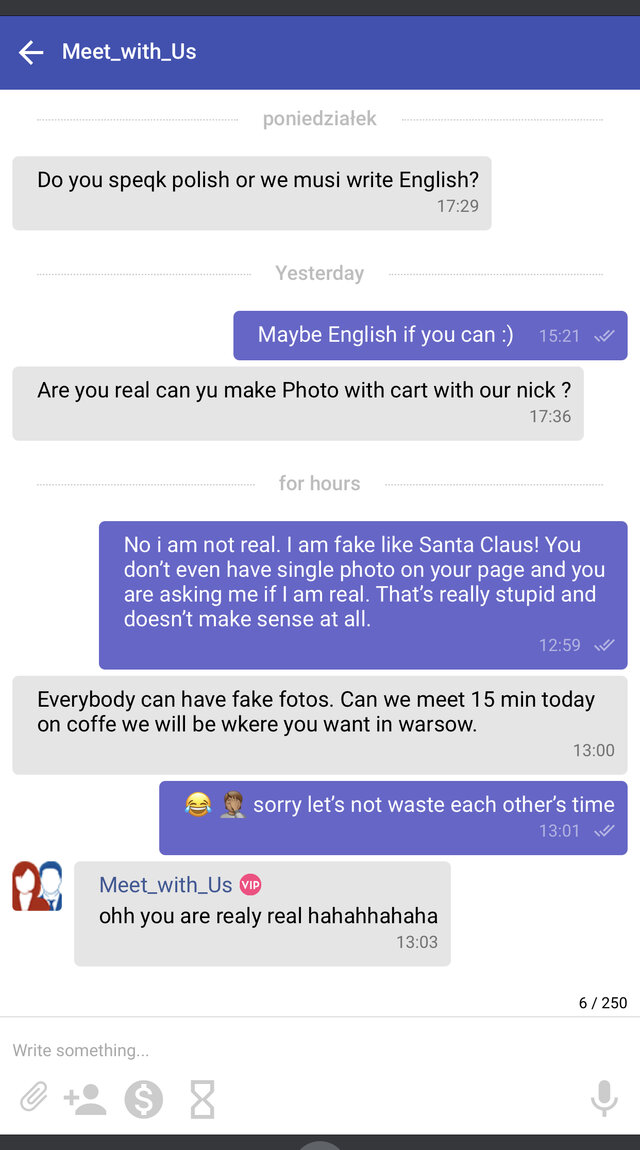The width and height of the screenshot is (640, 1150).
Task: Focus the Write something message field
Action: point(300,1050)
